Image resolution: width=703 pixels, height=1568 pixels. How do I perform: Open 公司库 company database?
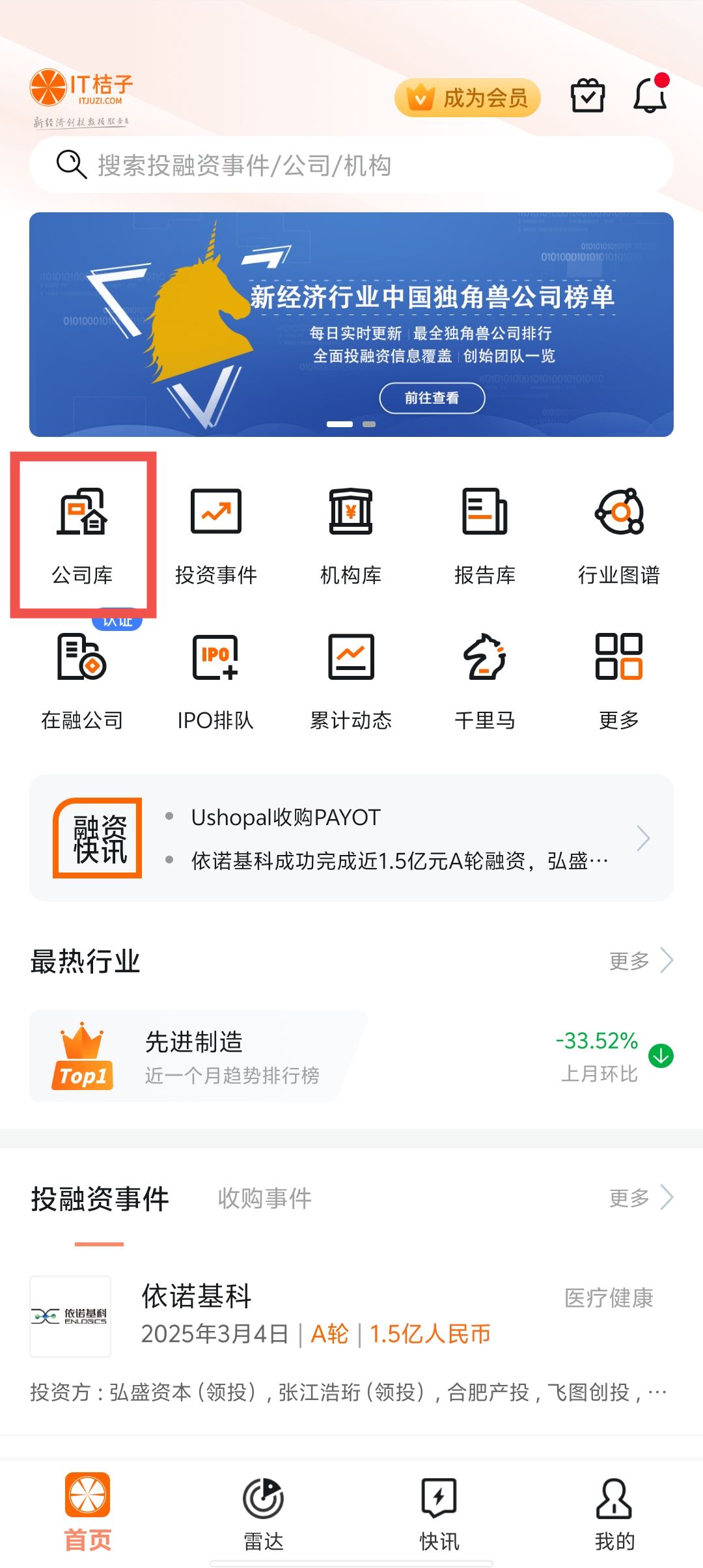(x=83, y=535)
